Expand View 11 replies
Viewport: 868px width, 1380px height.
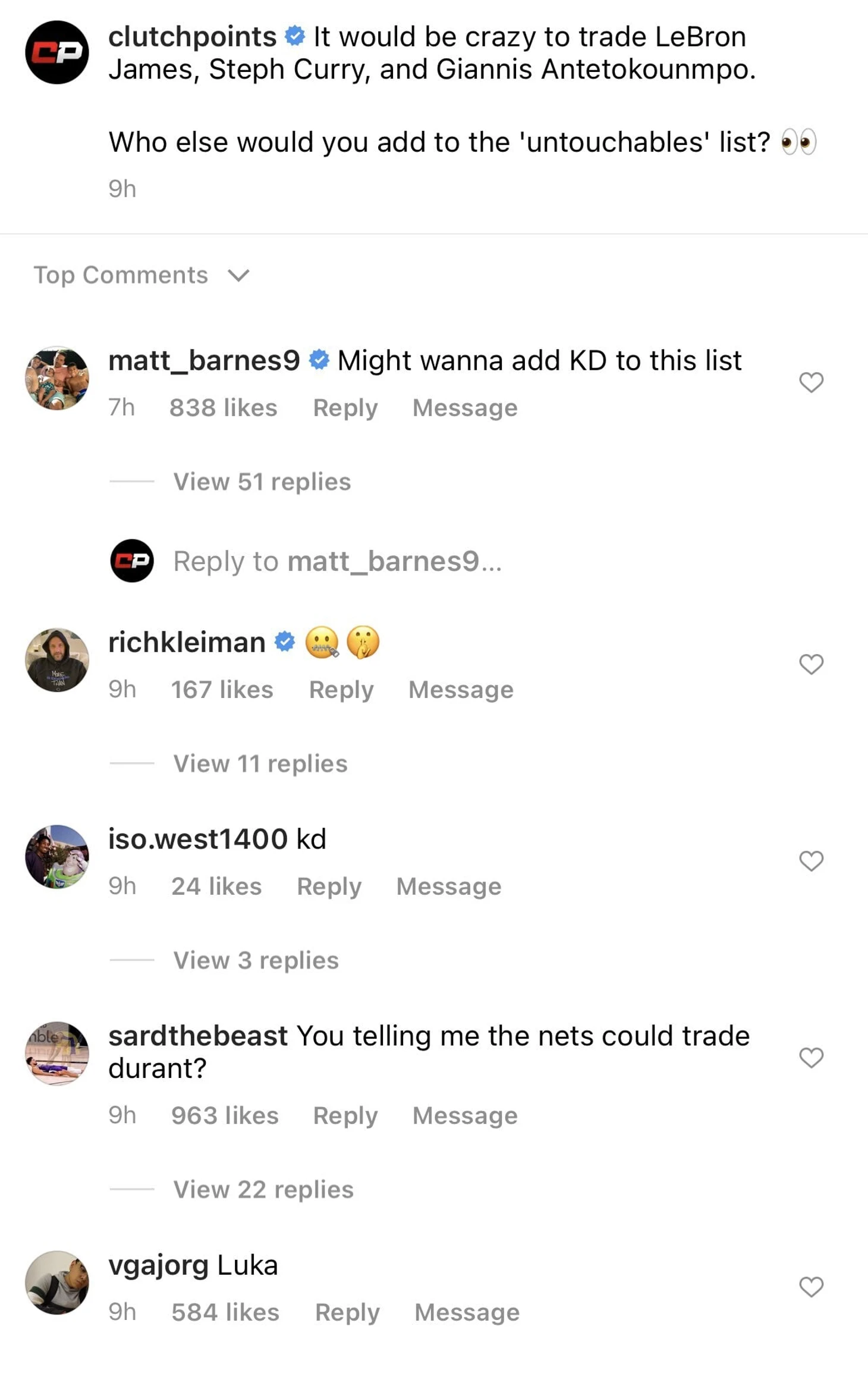tap(260, 763)
